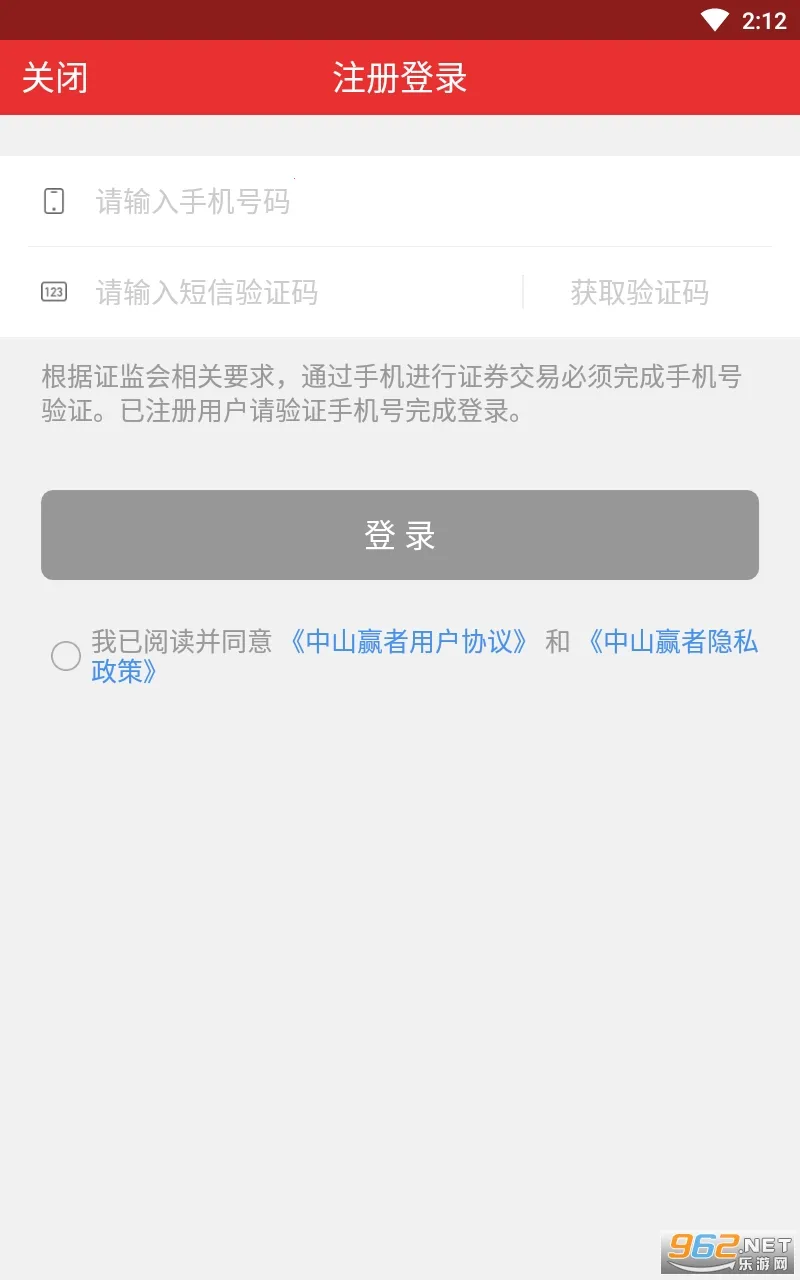The height and width of the screenshot is (1280, 800).
Task: Tap 获取验证码 to request a code
Action: (x=640, y=291)
